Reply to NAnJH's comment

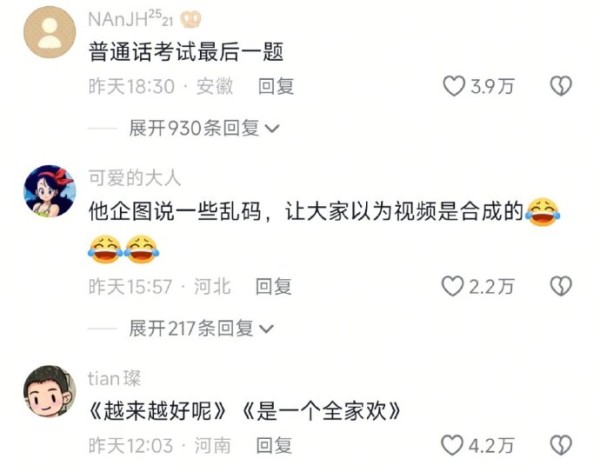coord(276,87)
